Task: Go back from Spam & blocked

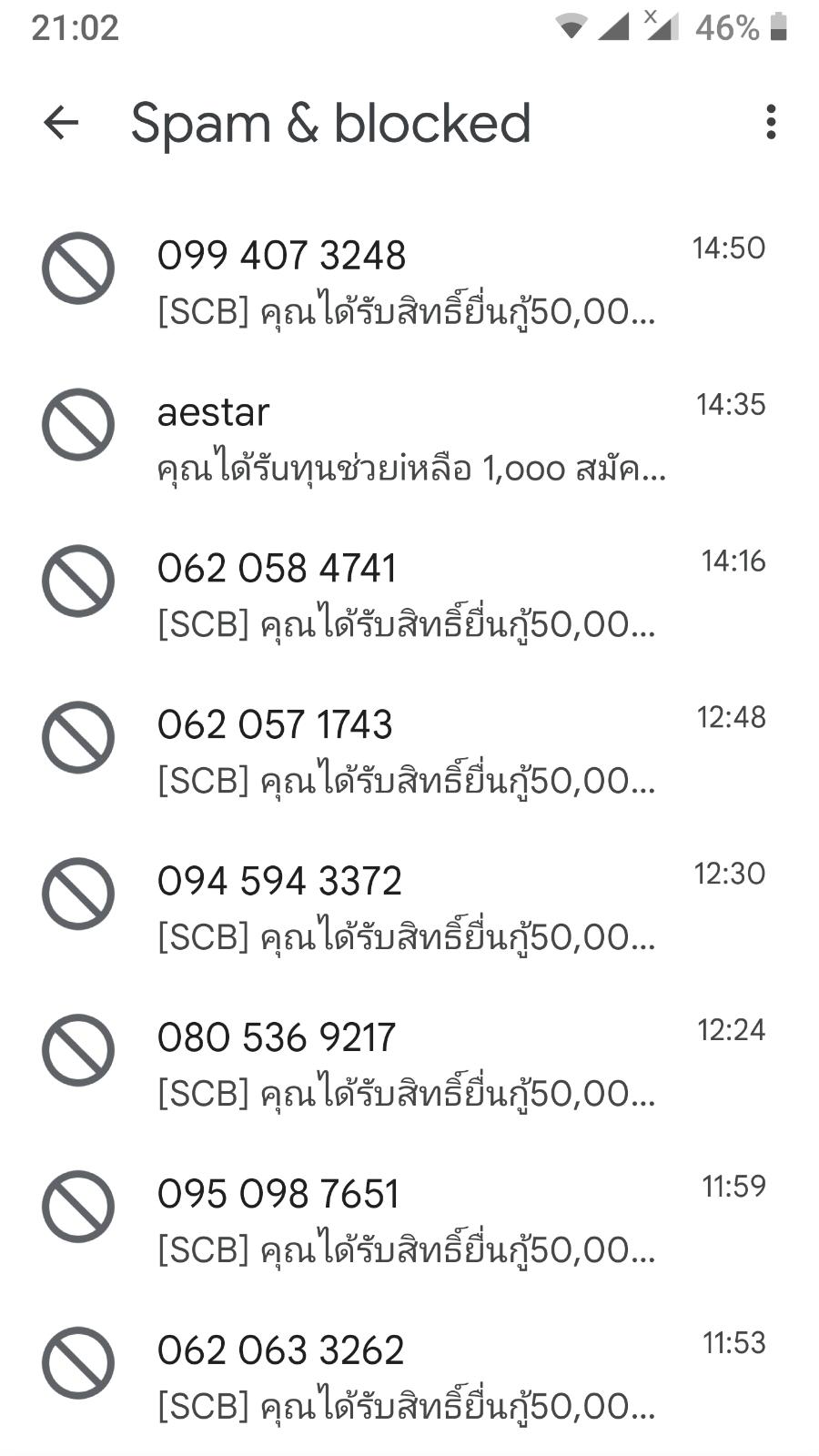Action: pyautogui.click(x=61, y=122)
